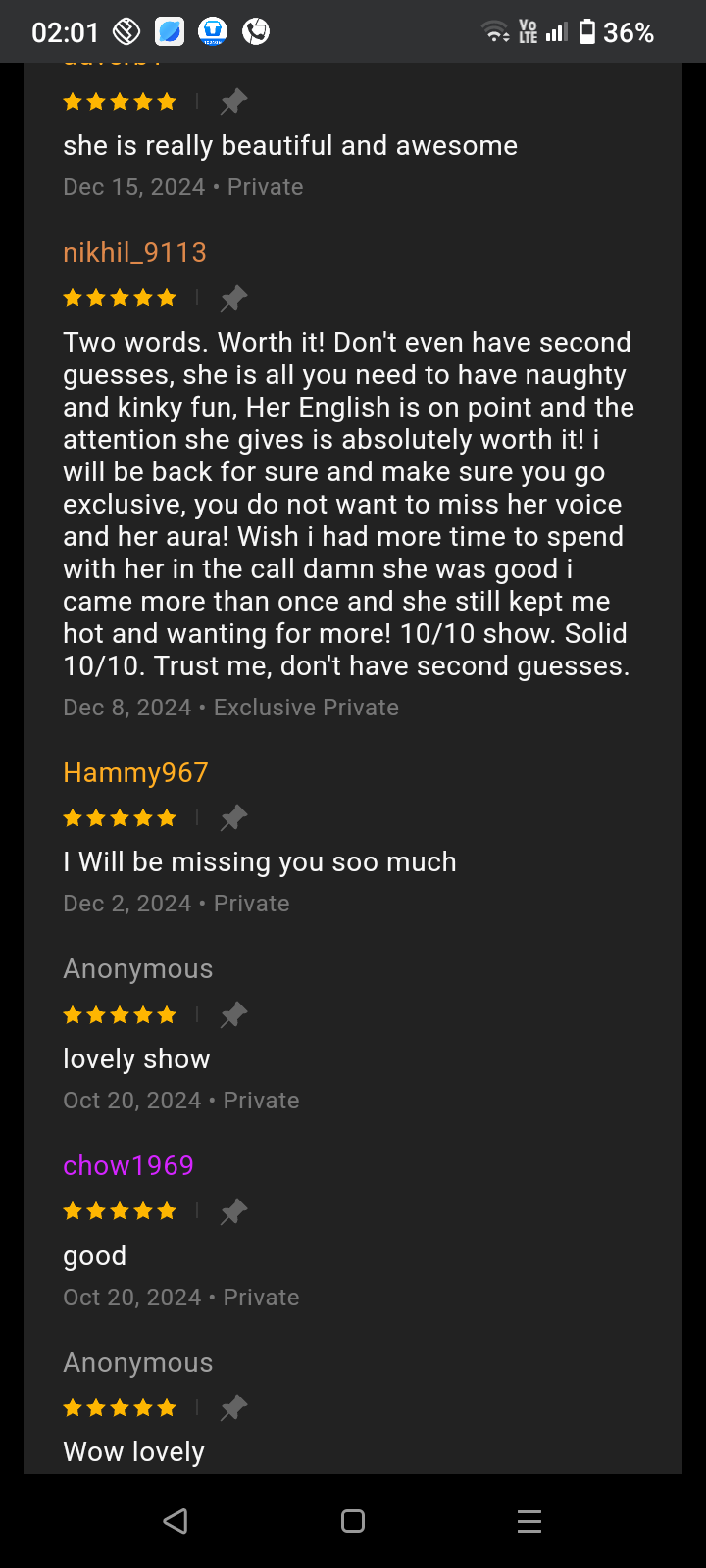
Task: Open Hammy967's user profile
Action: point(135,773)
